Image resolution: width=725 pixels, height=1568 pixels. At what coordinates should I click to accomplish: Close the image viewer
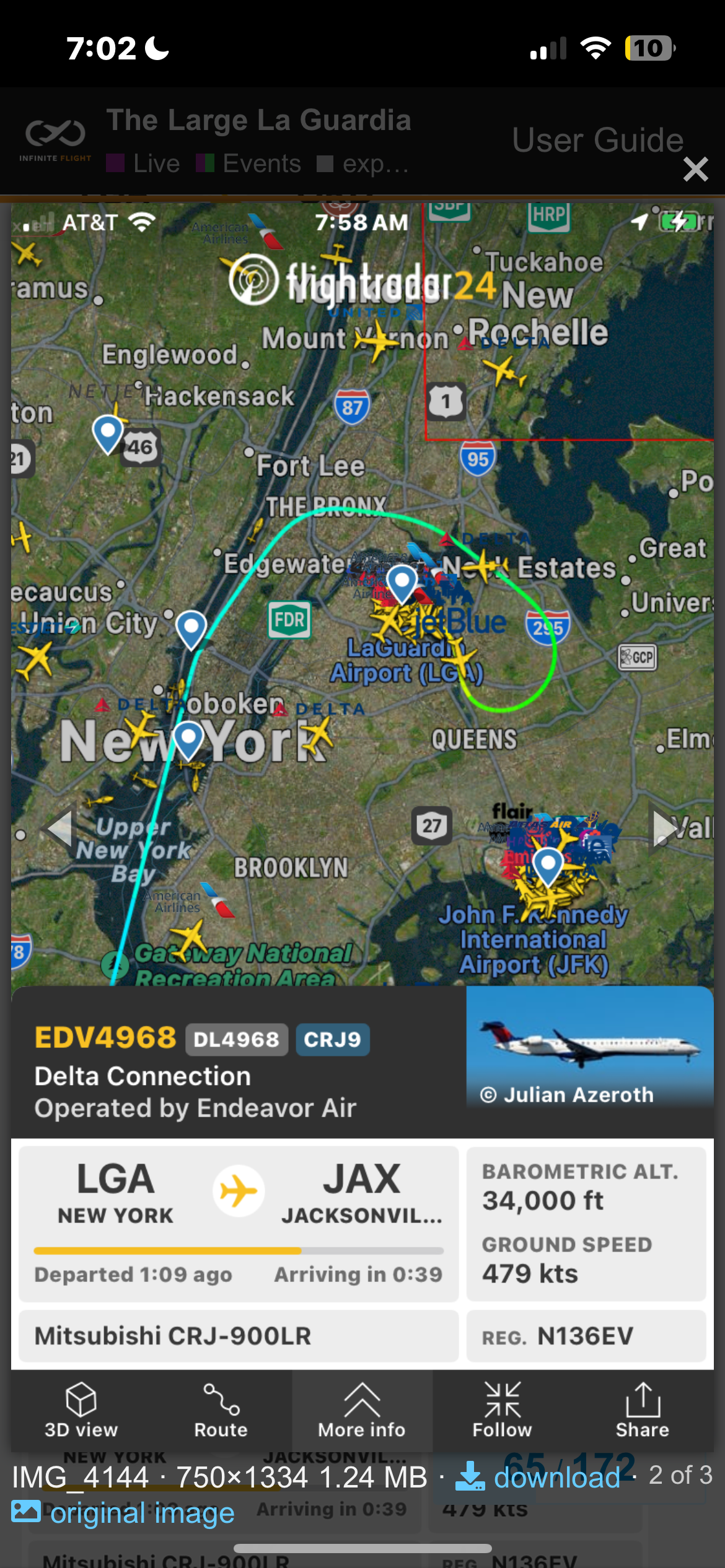[695, 169]
